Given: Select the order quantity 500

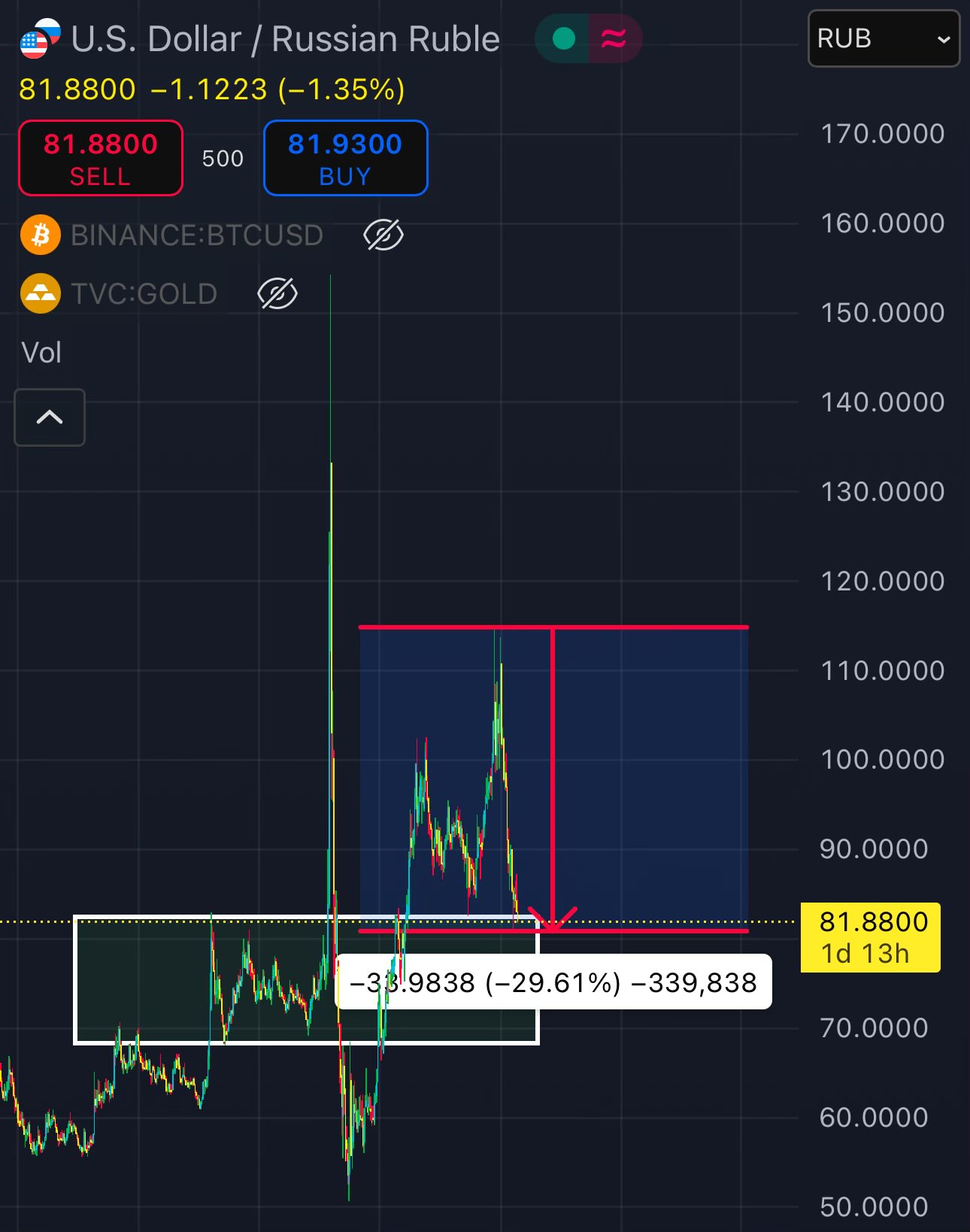Looking at the screenshot, I should point(223,159).
